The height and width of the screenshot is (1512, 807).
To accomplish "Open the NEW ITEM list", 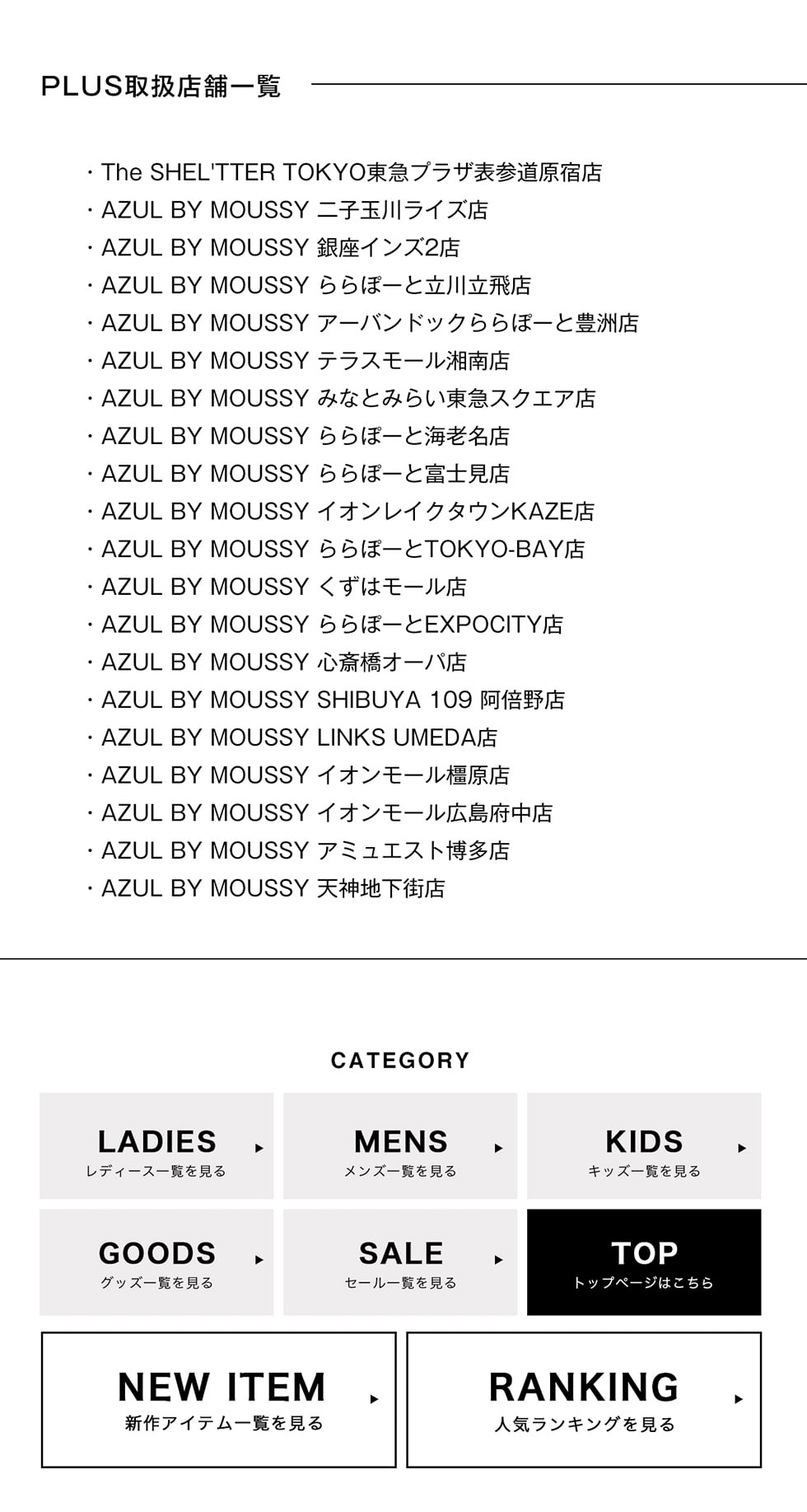I will 219,1399.
